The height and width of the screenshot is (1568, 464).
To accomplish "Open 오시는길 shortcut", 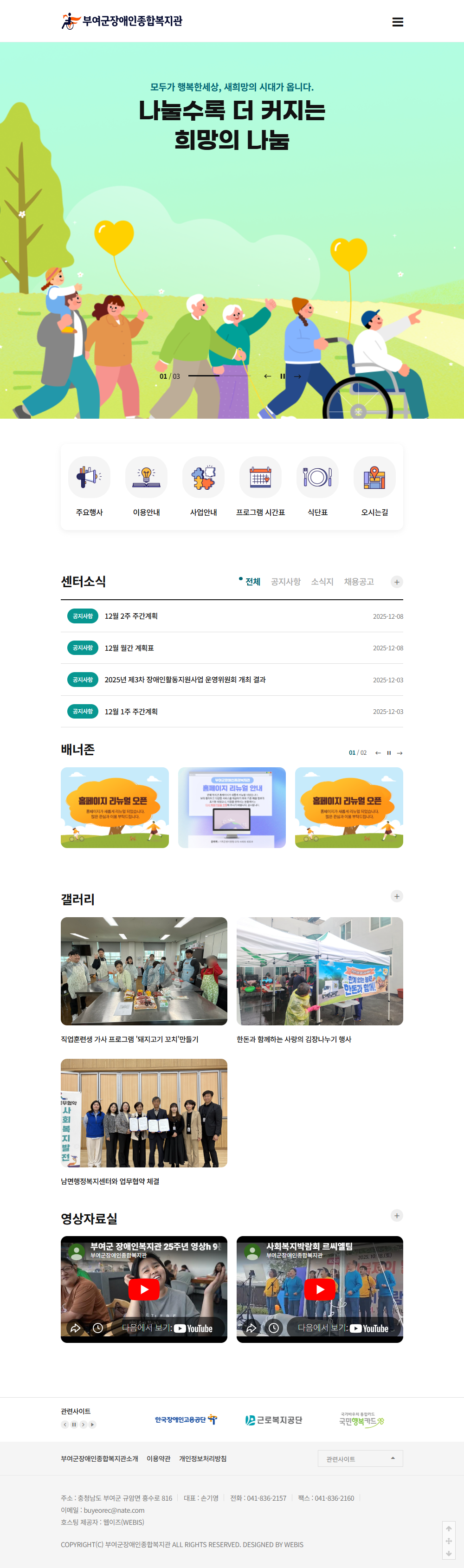I will click(374, 486).
